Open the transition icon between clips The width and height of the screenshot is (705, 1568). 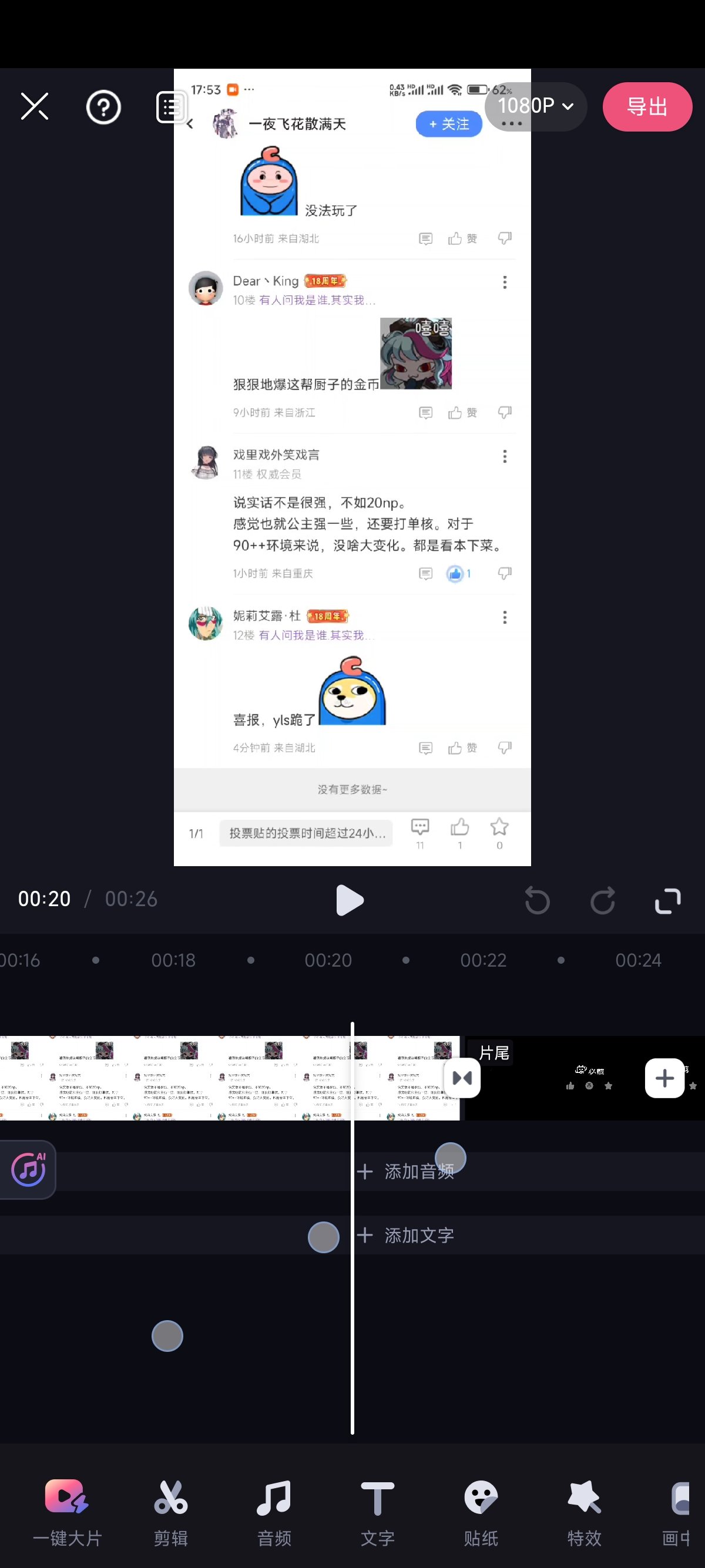click(462, 1078)
